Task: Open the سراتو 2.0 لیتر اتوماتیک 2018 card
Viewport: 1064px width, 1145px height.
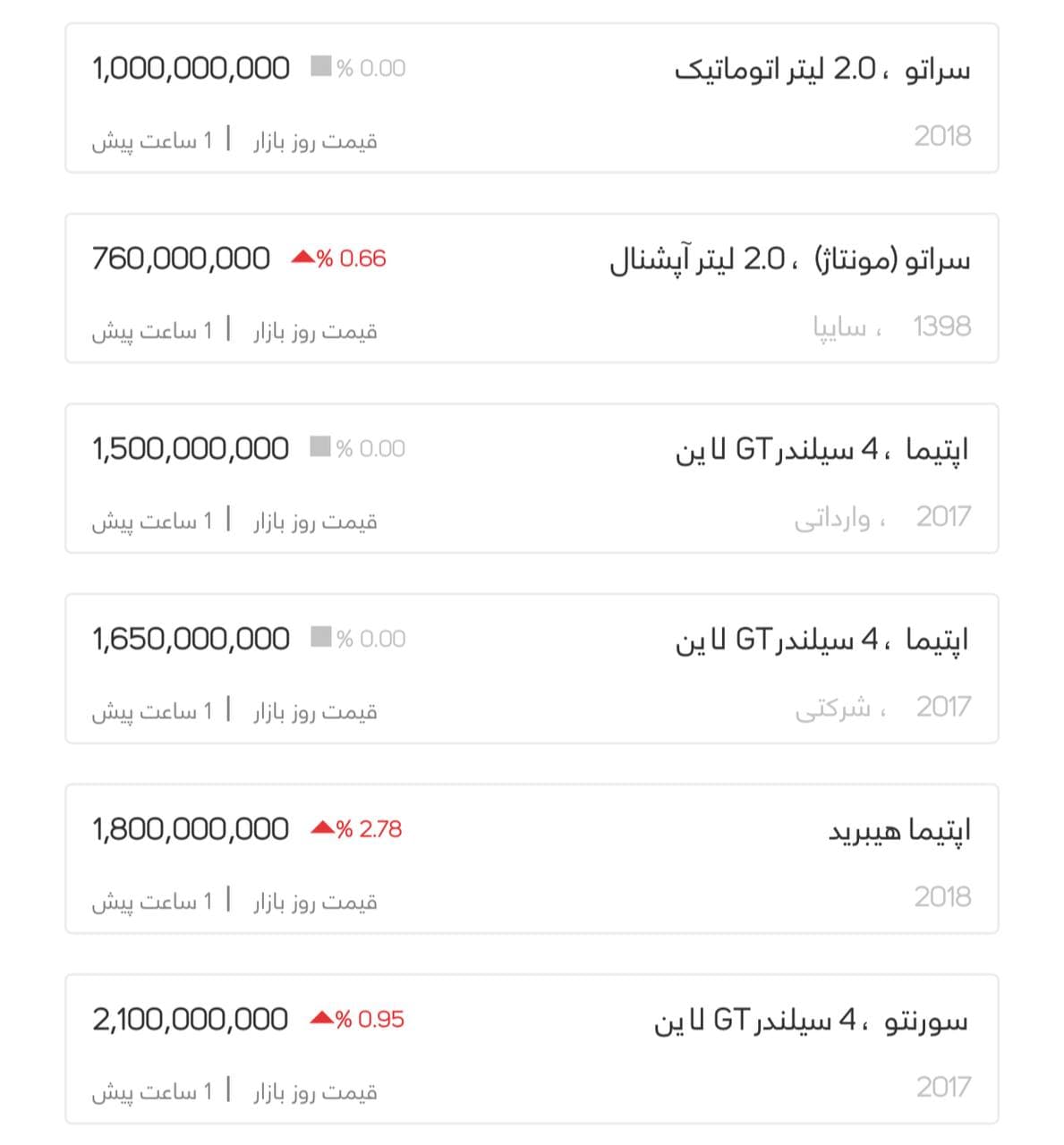Action: pos(532,98)
